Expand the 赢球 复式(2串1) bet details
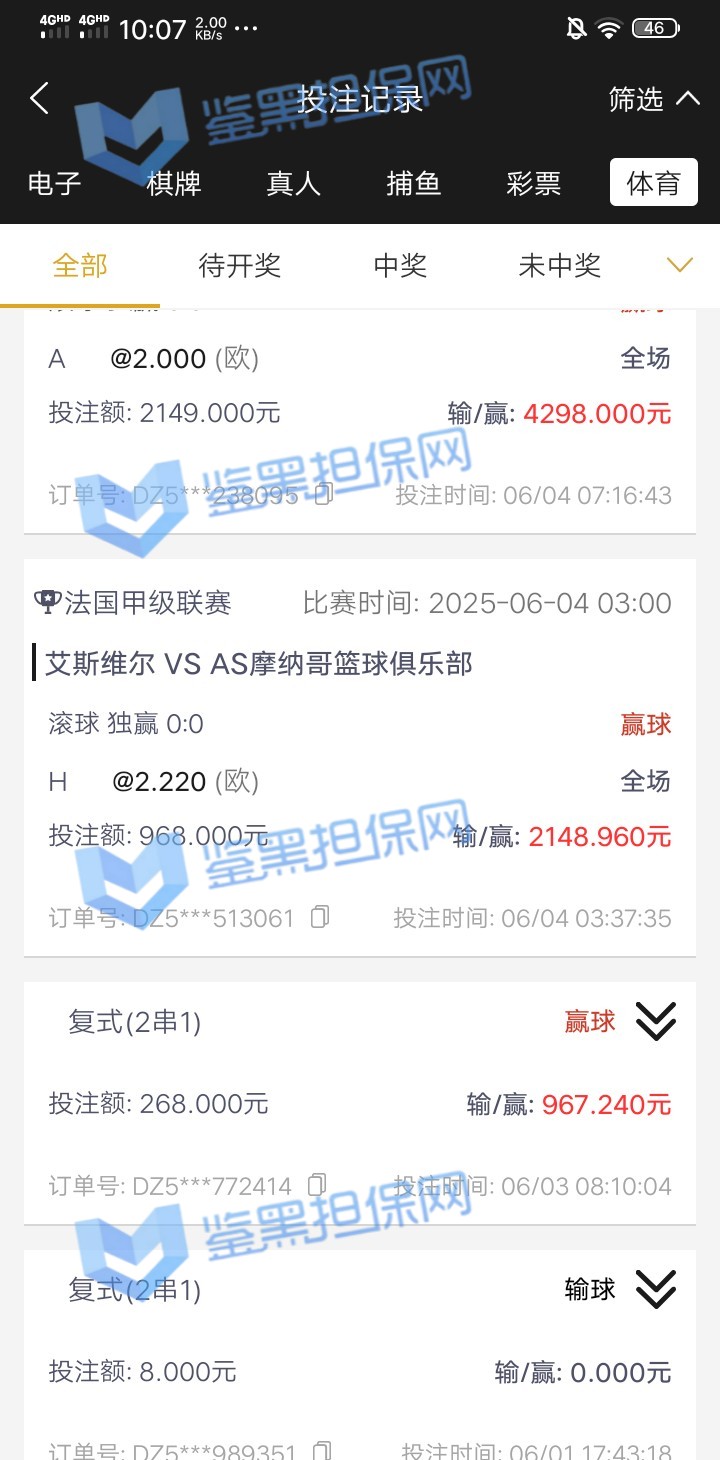Screen dimensions: 720x1460 [x=656, y=1021]
